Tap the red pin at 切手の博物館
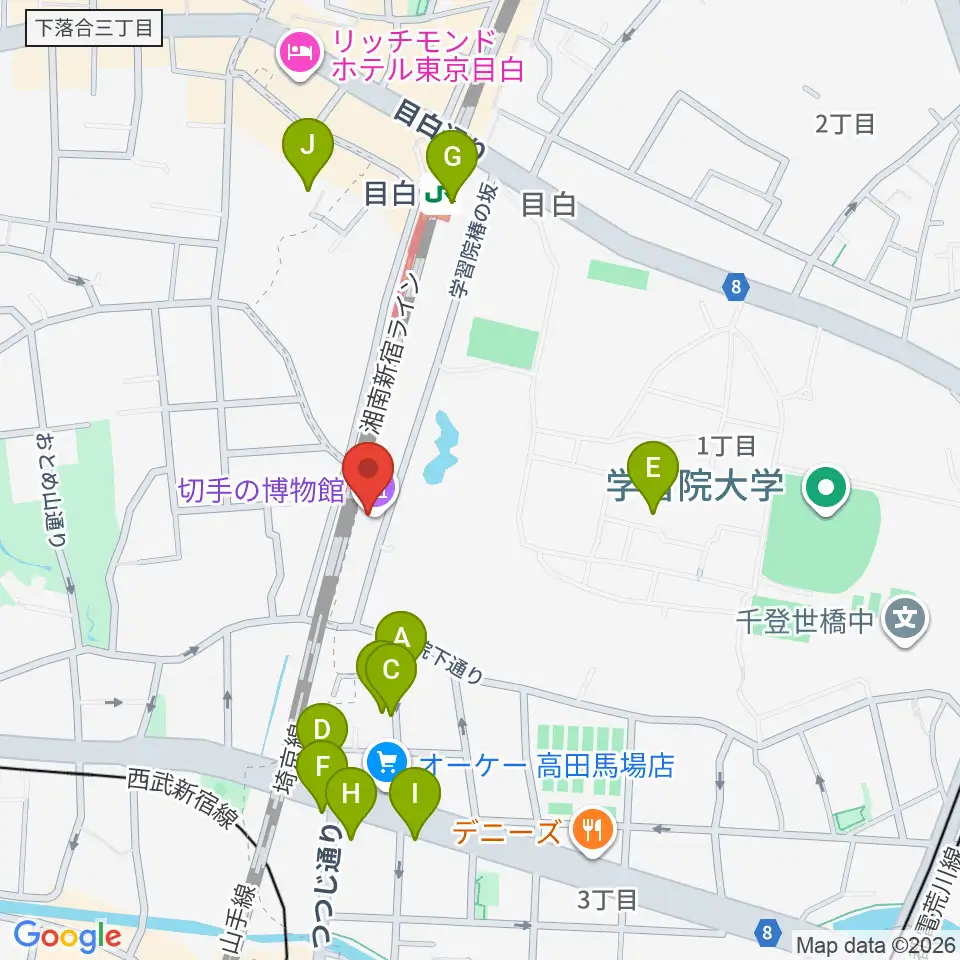The width and height of the screenshot is (960, 960). pos(368,471)
